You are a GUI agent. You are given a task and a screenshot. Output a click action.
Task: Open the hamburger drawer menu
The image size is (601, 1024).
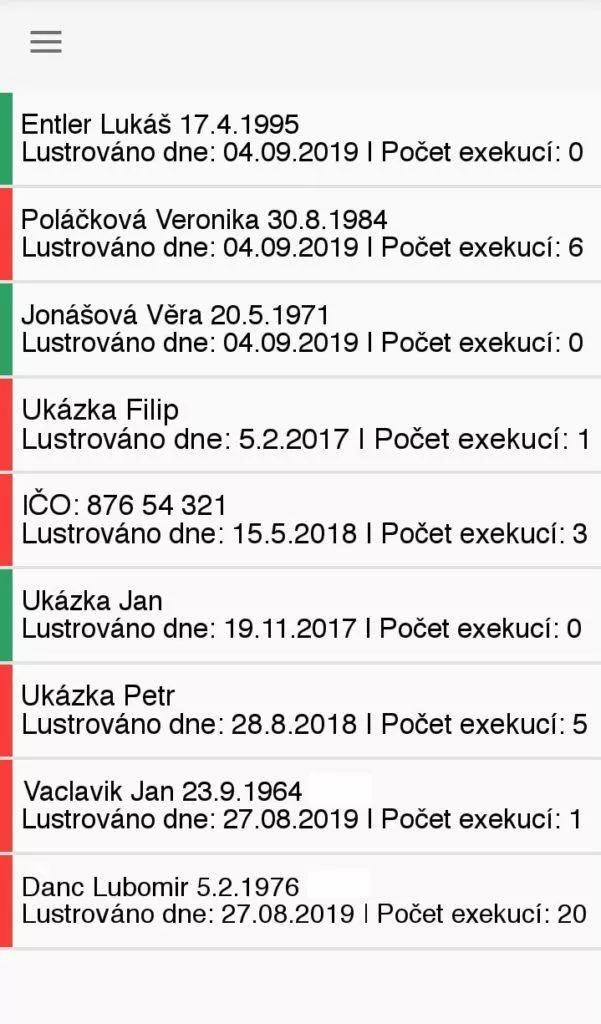tap(46, 42)
